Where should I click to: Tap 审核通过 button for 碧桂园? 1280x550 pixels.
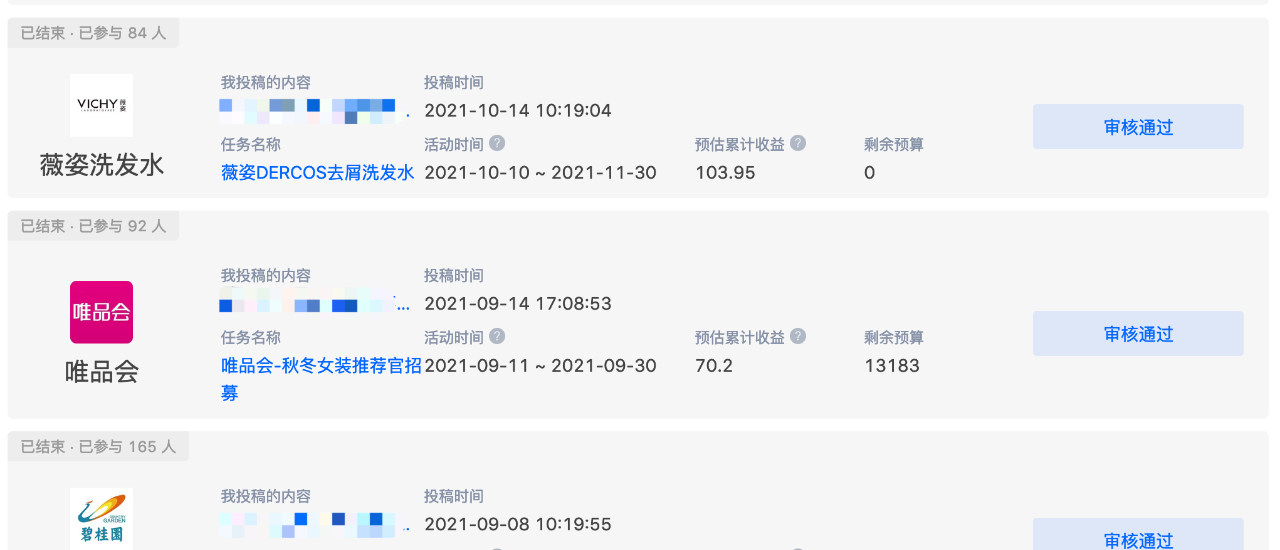point(1138,538)
